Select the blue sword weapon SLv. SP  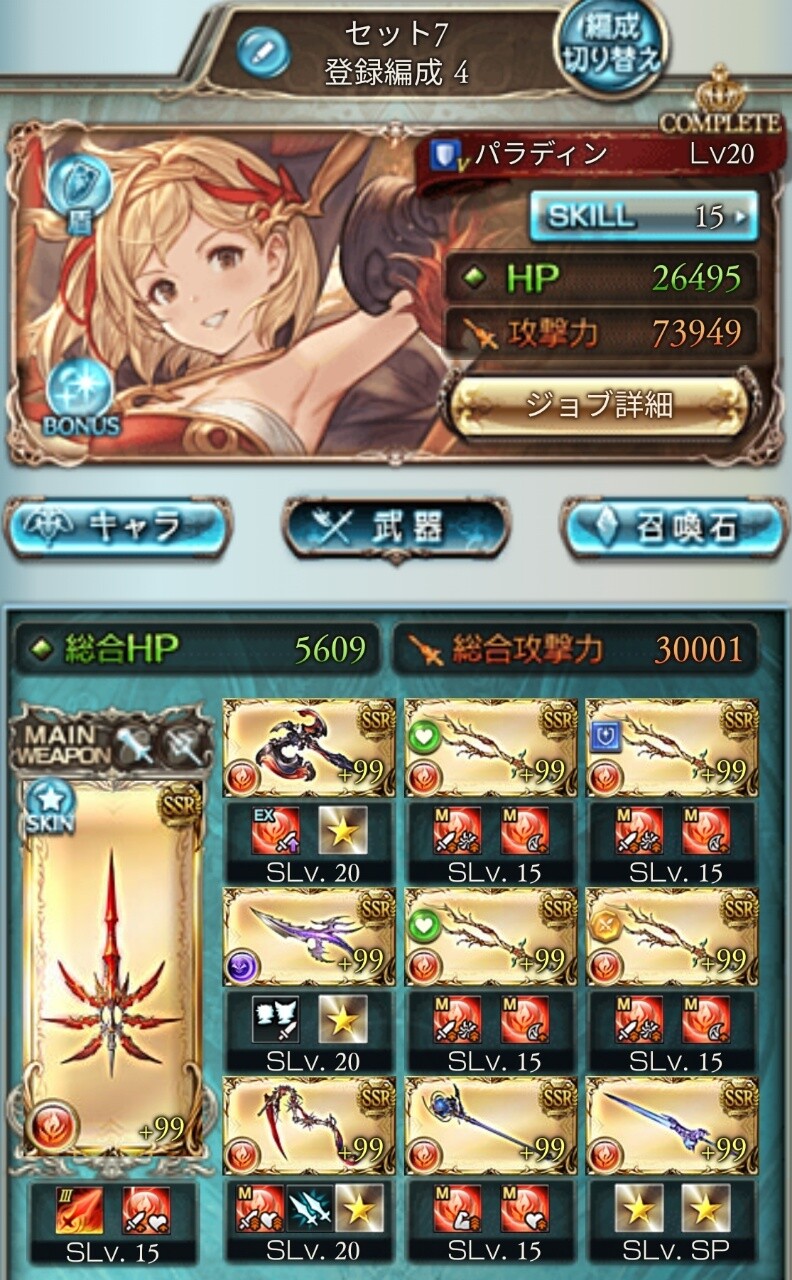671,1125
